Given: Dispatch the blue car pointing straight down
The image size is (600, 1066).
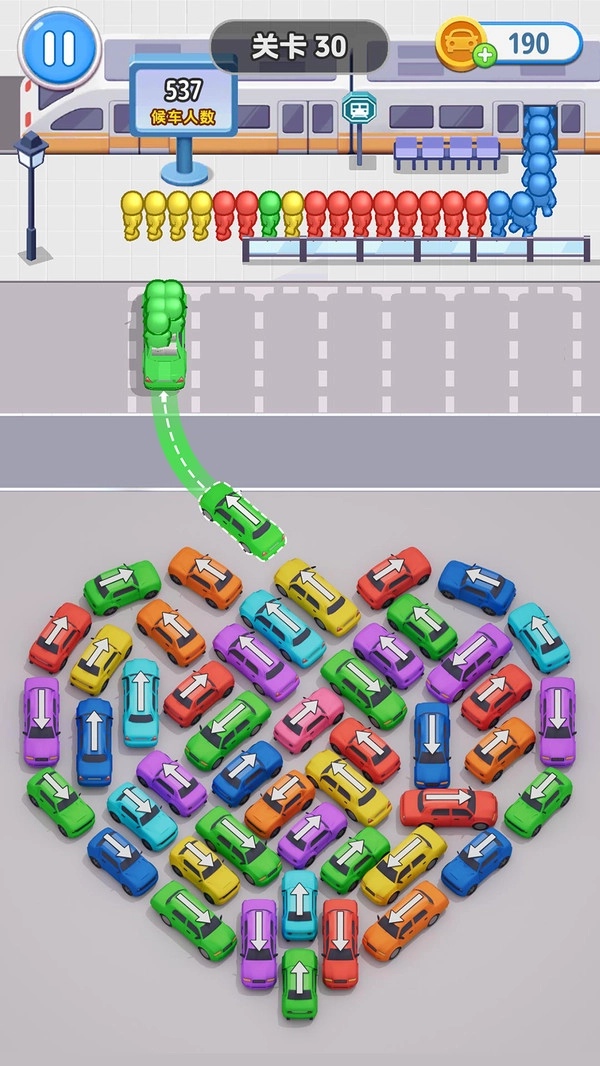Looking at the screenshot, I should point(432,743).
